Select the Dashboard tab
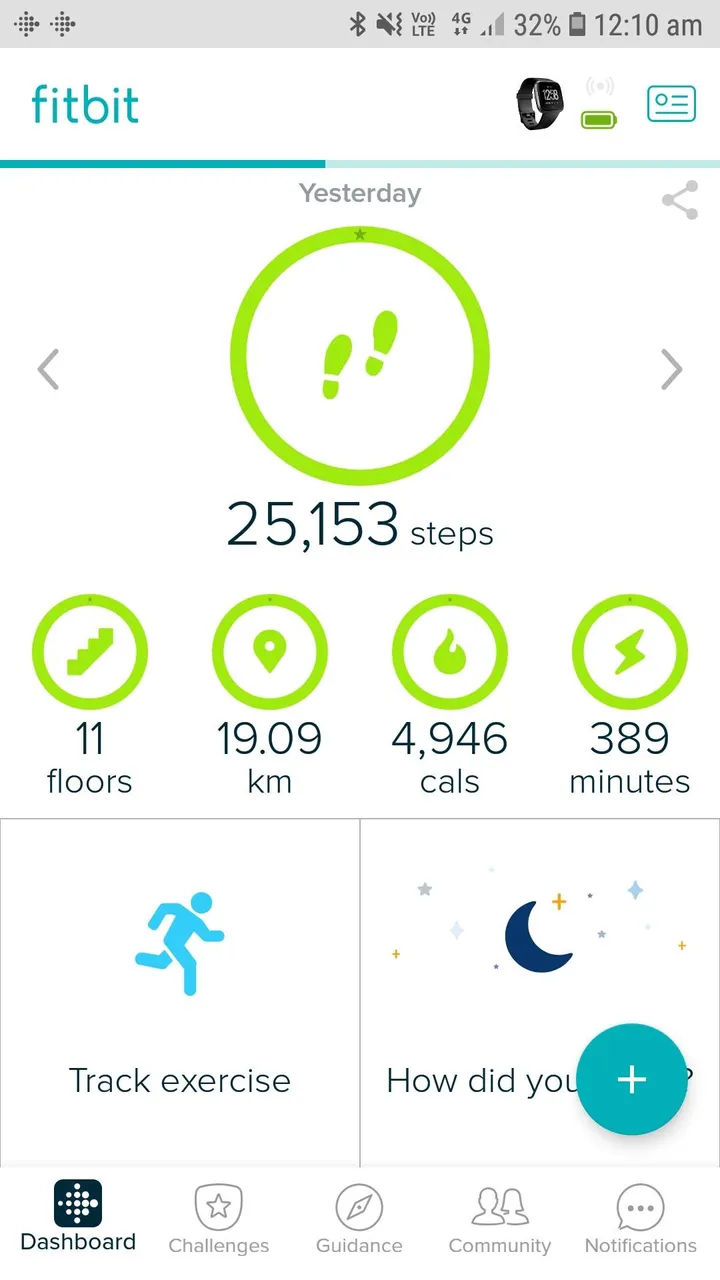720x1280 pixels. pos(78,1218)
